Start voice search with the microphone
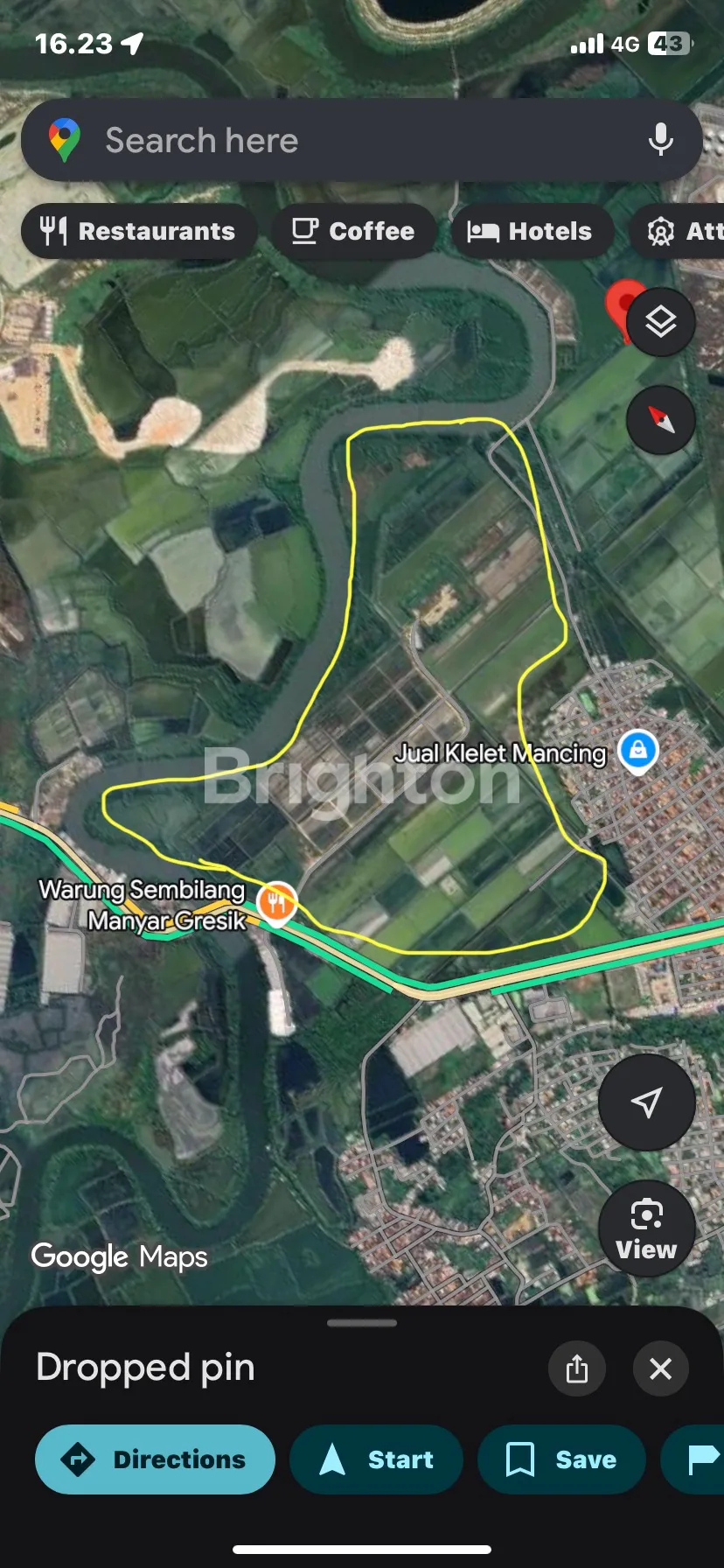The image size is (724, 1568). [660, 140]
